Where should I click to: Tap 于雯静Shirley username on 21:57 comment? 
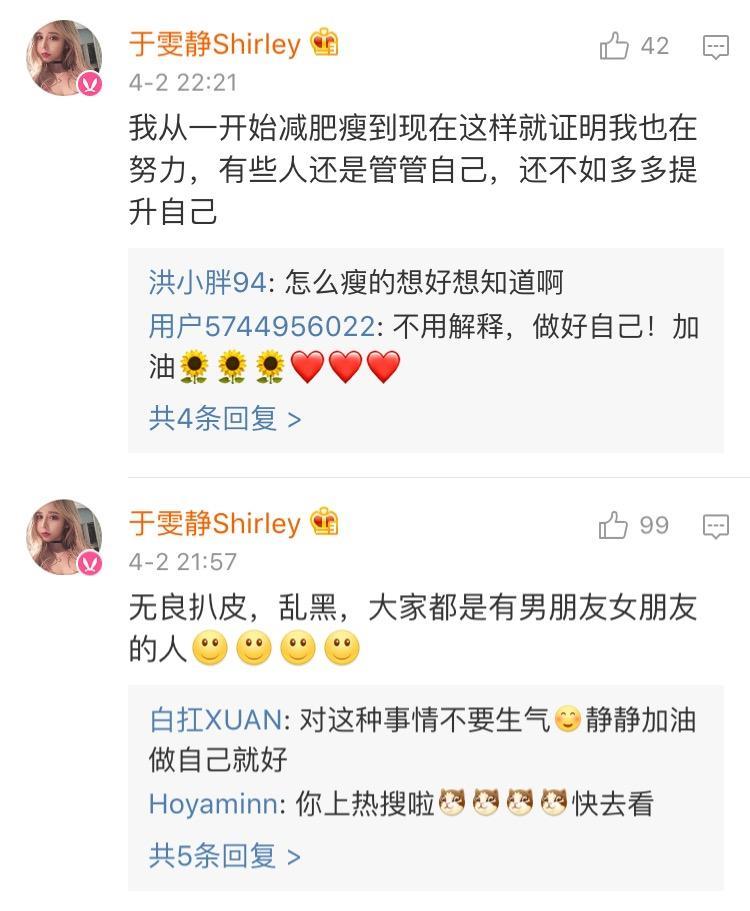[x=215, y=523]
